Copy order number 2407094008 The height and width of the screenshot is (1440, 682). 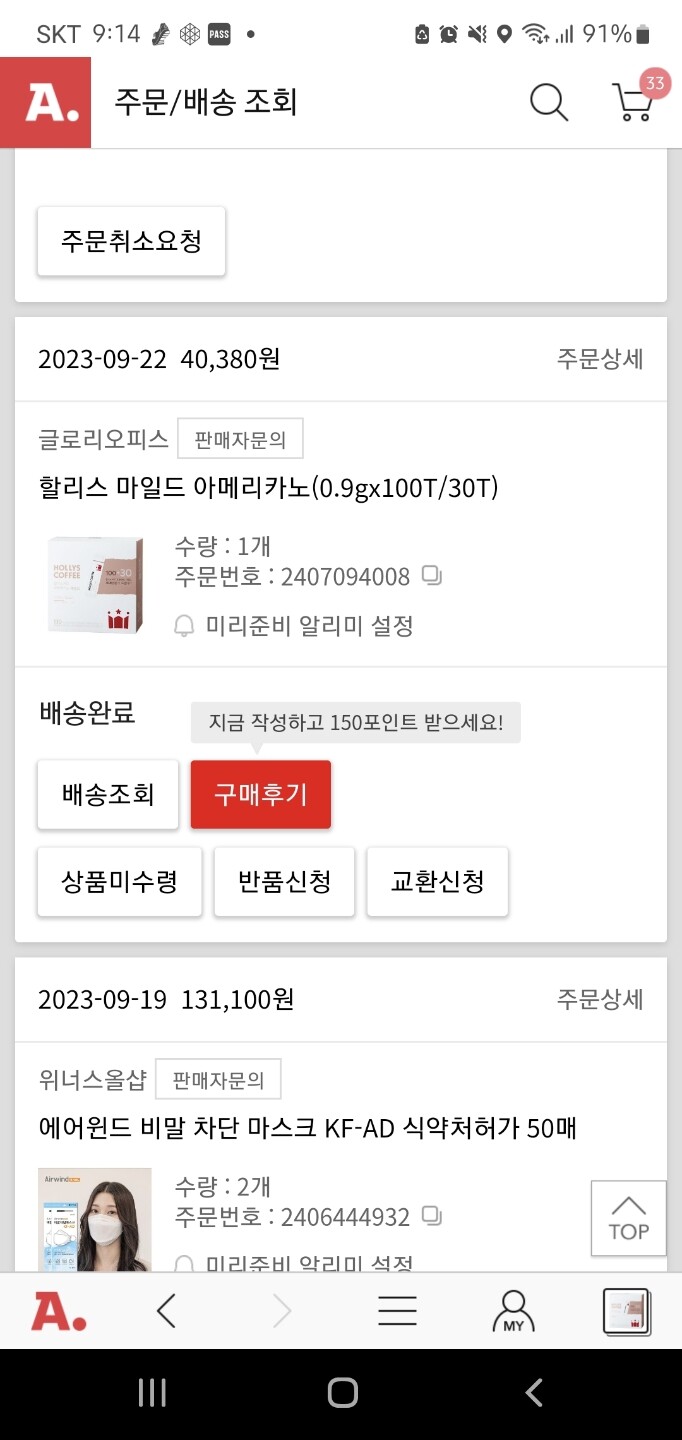pyautogui.click(x=432, y=576)
